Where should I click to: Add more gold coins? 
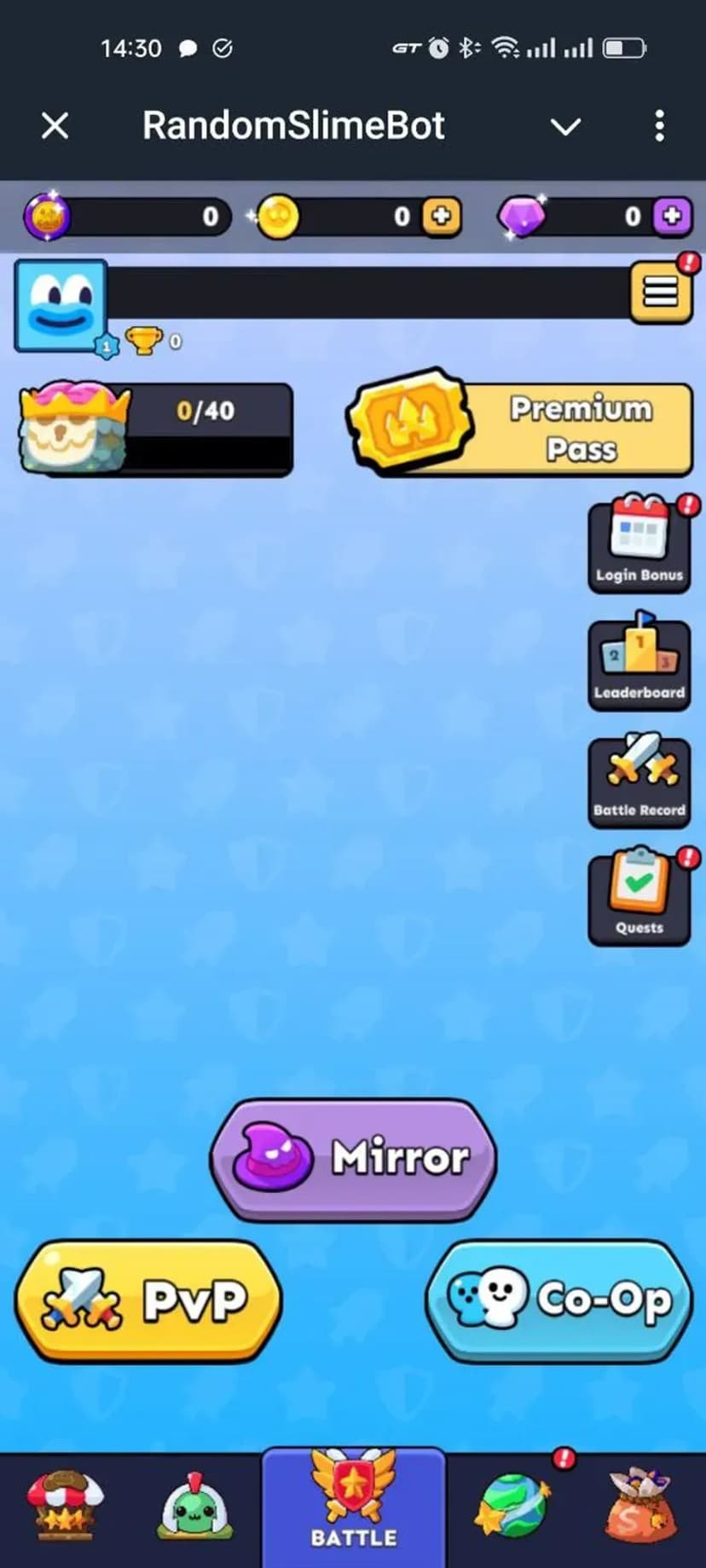(x=442, y=216)
